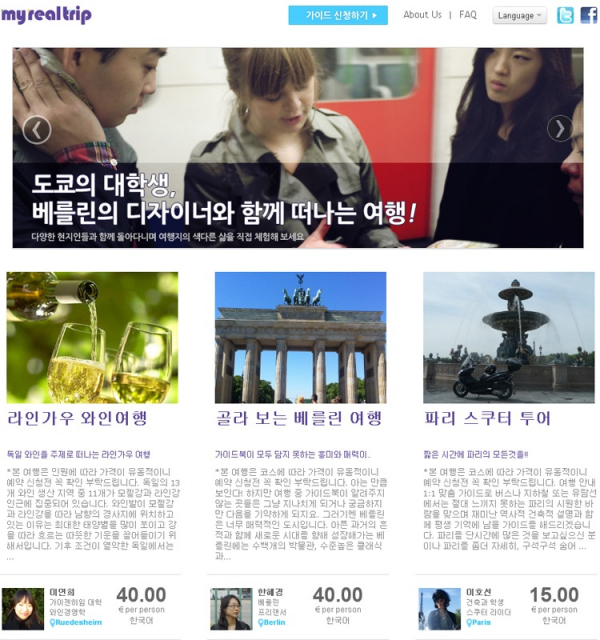Open the 골라 보는 베를린 여행 title
Viewport: 600px width, 640px height.
(299, 418)
